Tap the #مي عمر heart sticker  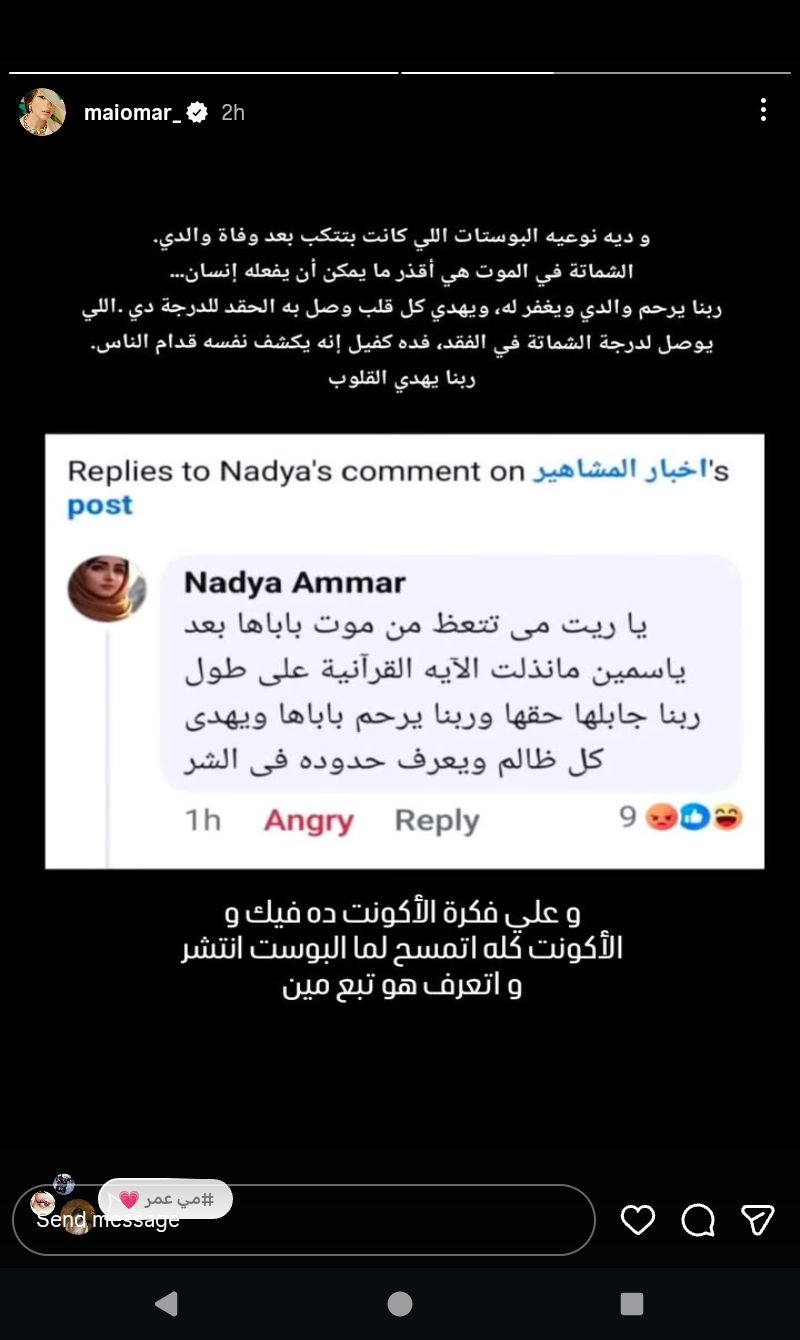click(x=166, y=1198)
